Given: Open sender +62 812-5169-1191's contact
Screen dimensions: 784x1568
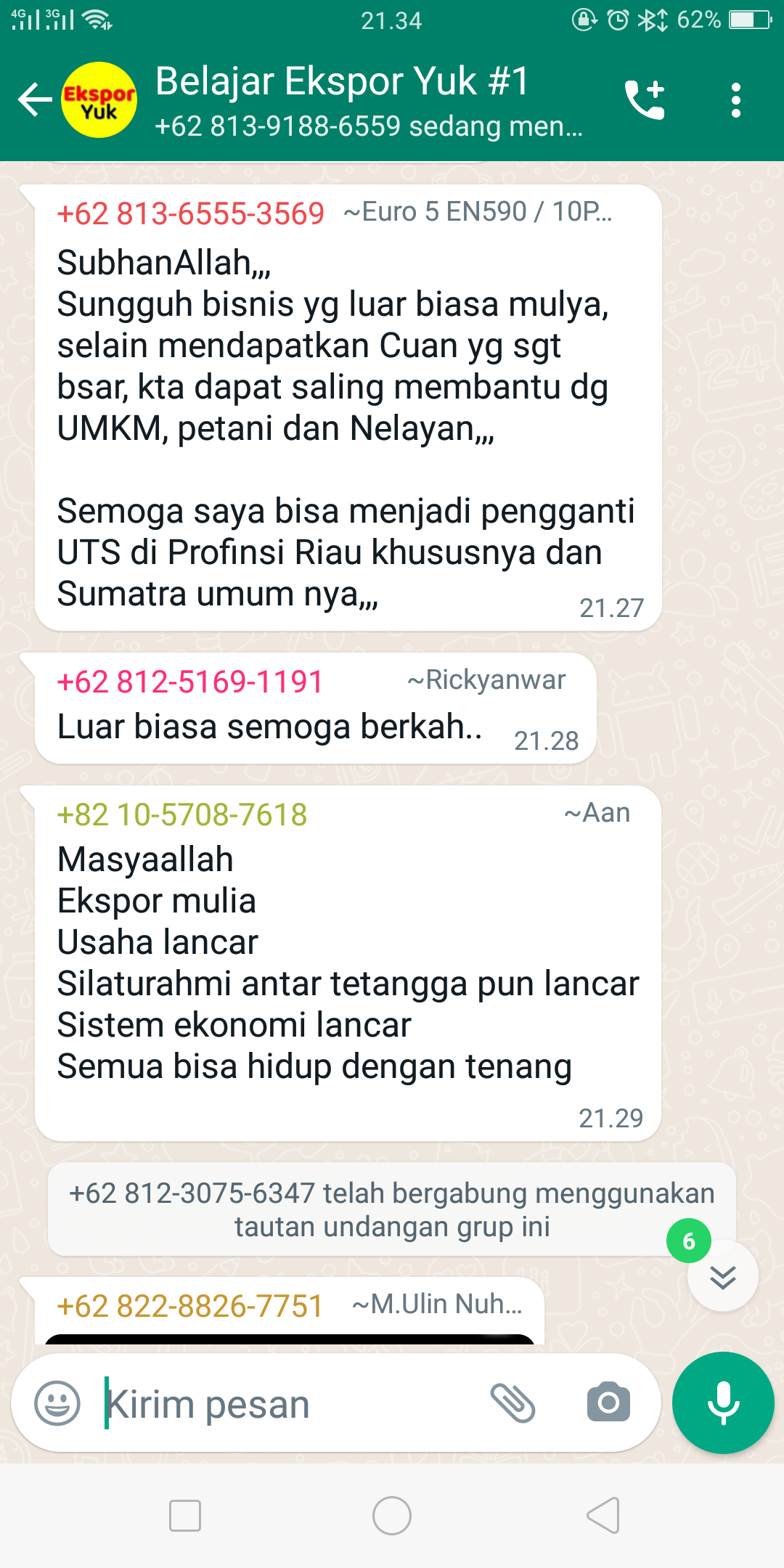Looking at the screenshot, I should 190,682.
